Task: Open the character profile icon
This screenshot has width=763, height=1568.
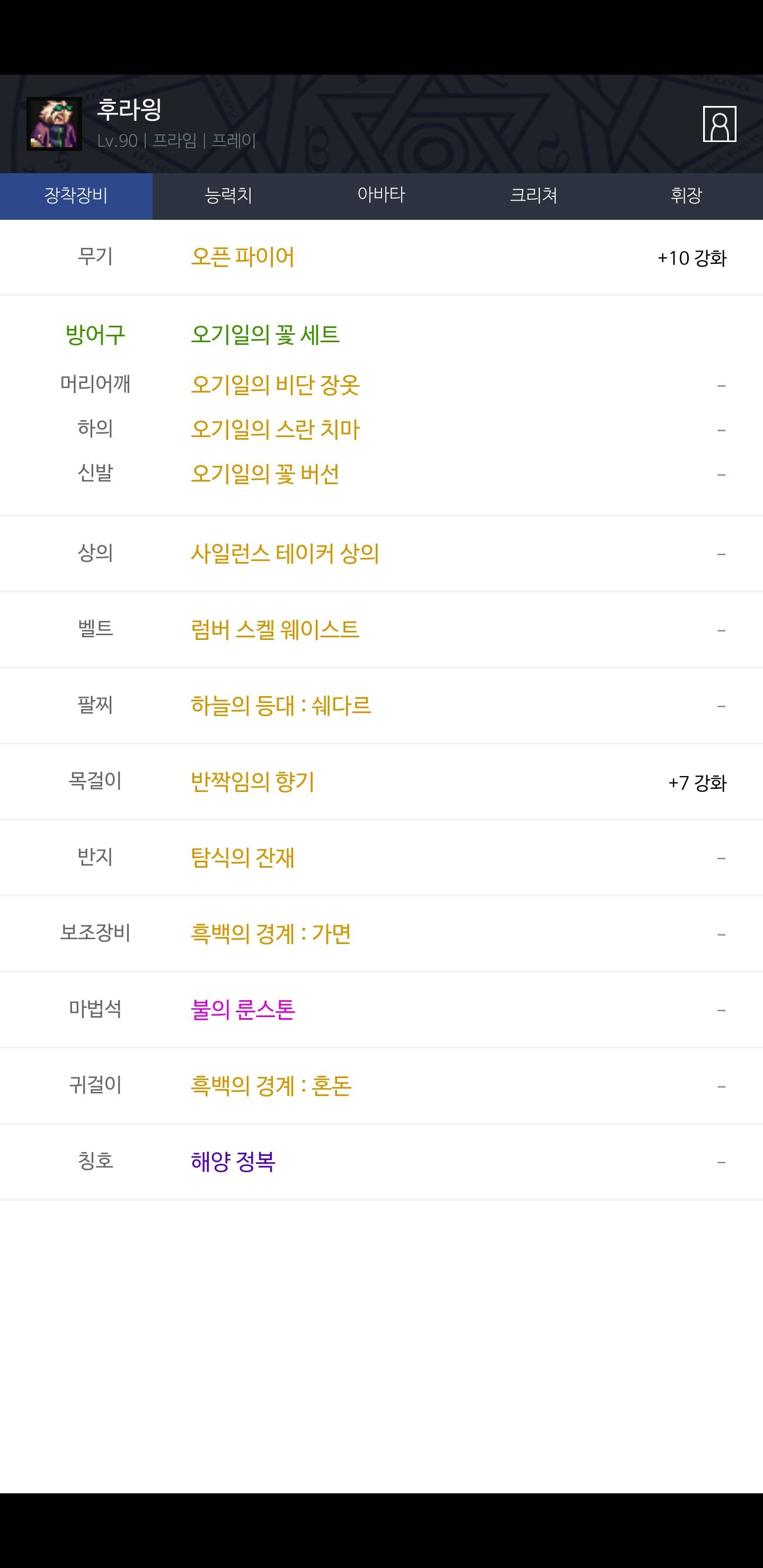Action: tap(719, 124)
